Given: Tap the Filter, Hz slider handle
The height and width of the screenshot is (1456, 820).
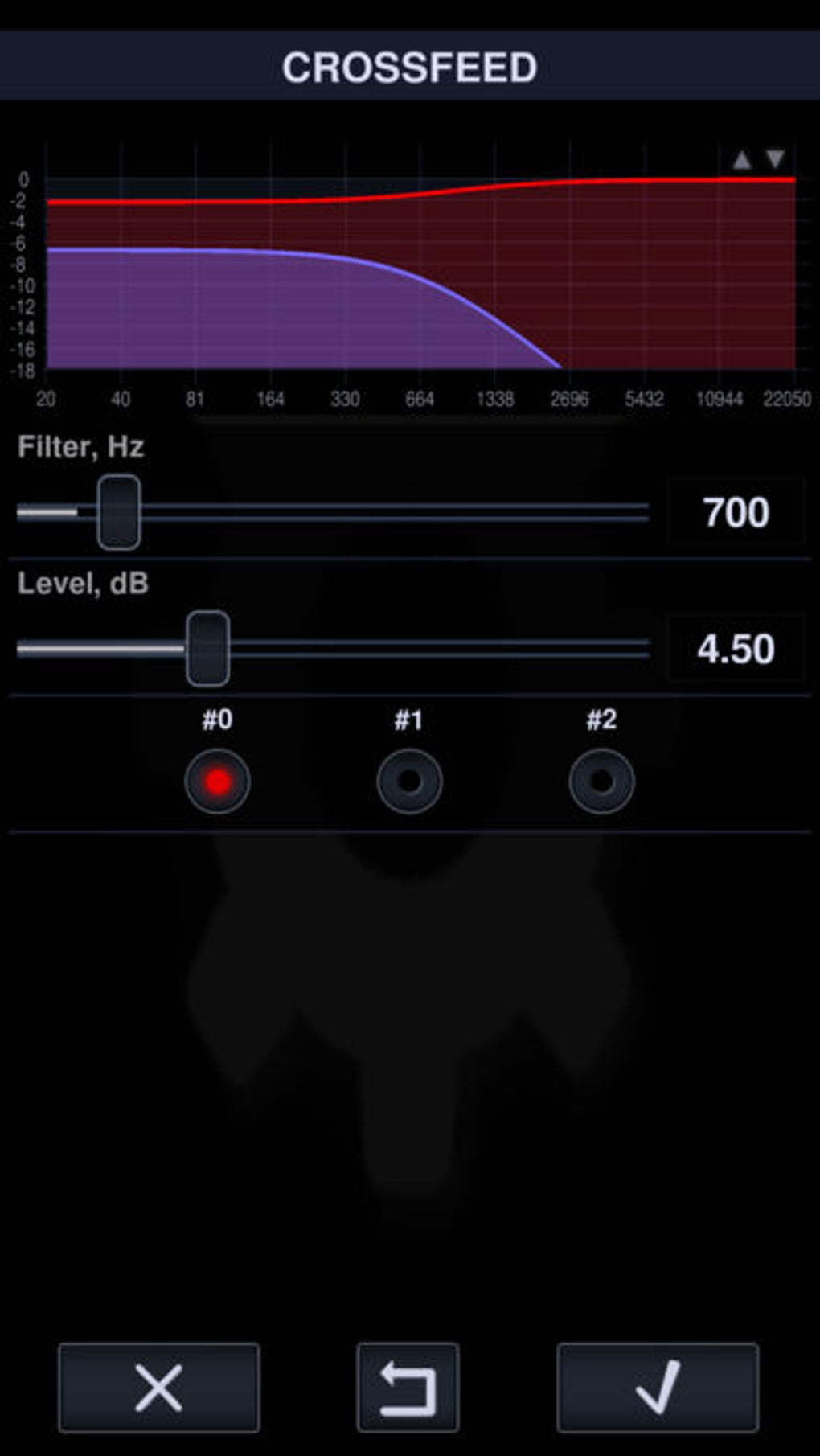Looking at the screenshot, I should click(x=119, y=512).
